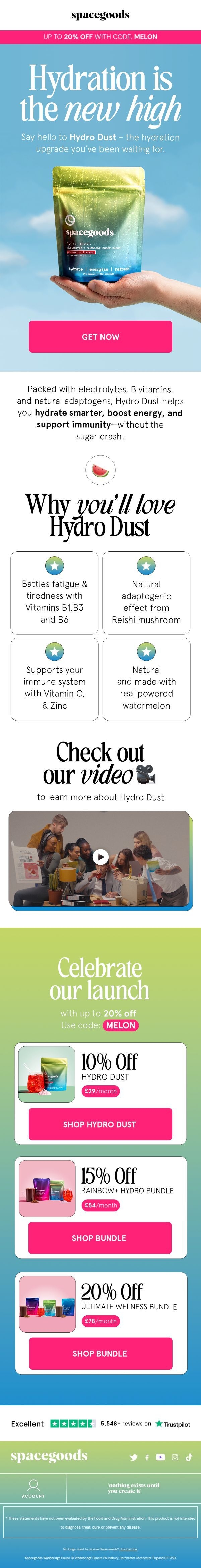The image size is (201, 1568).
Task: Tap the GET NOW button
Action: click(100, 337)
